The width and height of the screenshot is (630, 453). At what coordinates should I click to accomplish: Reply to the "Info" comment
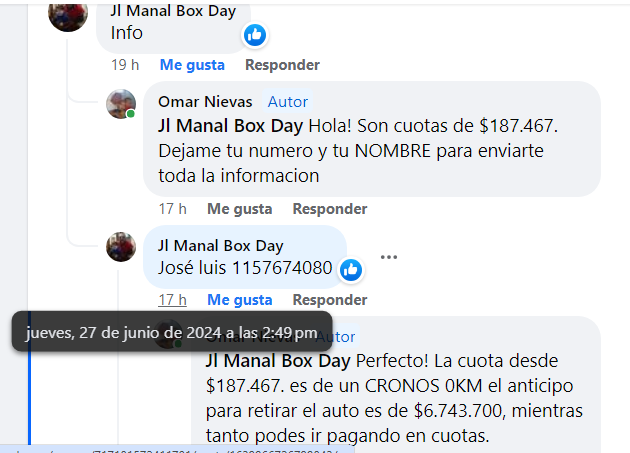(282, 65)
